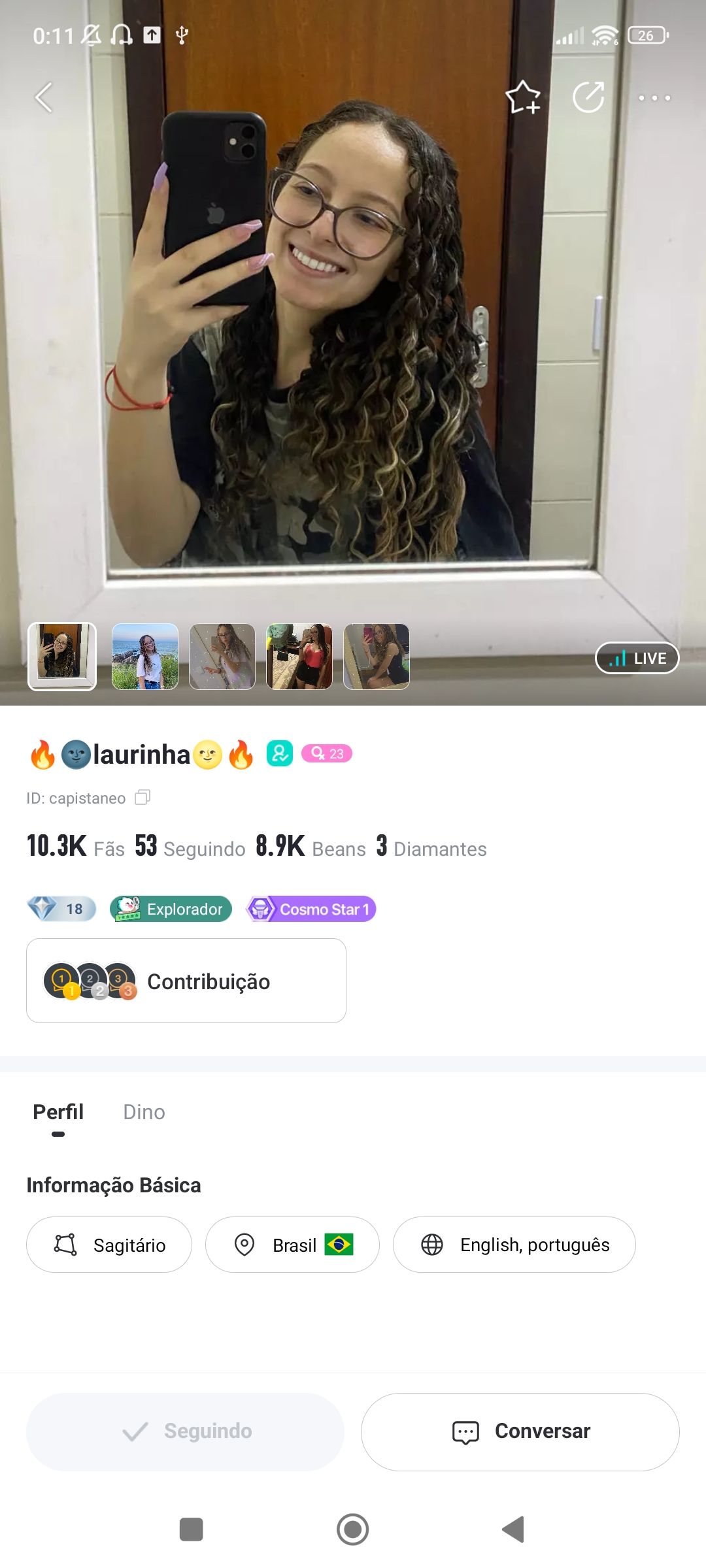The image size is (706, 1568).
Task: Copy the ID capistaneo
Action: click(x=143, y=798)
